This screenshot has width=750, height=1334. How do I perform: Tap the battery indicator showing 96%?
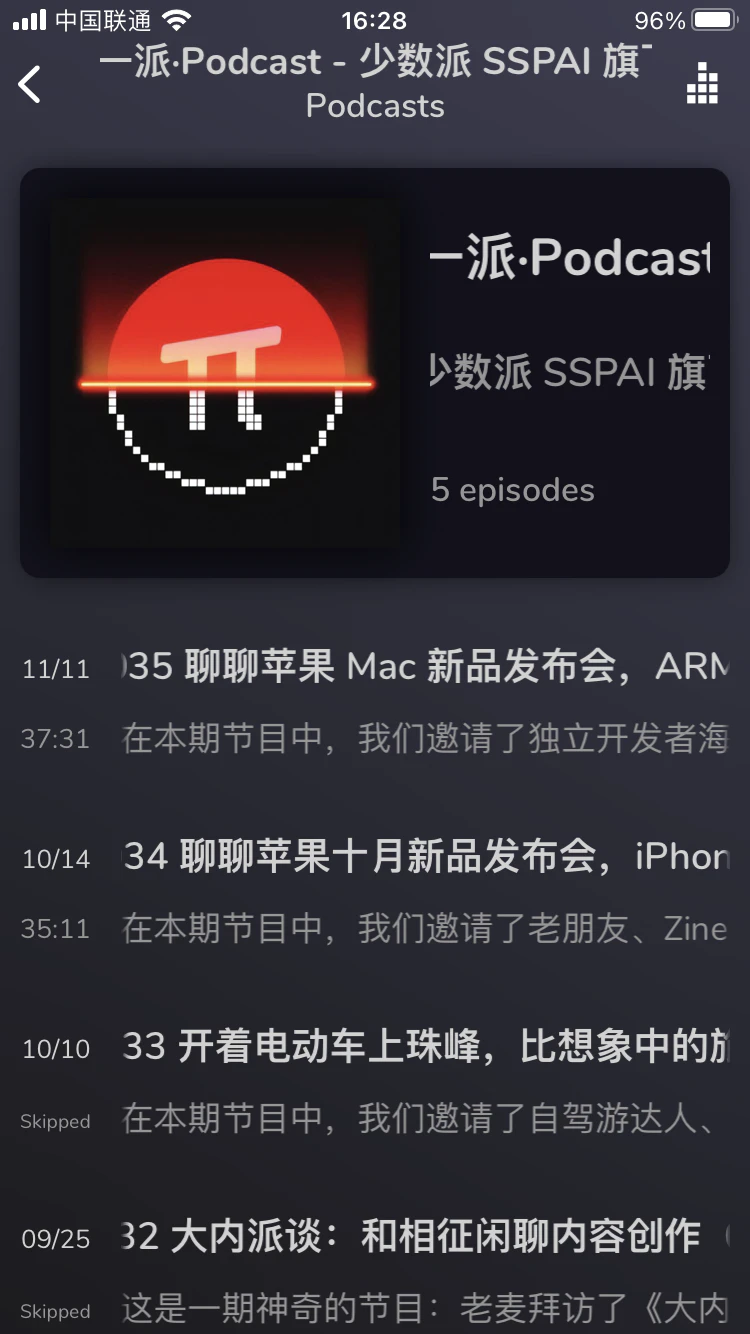coord(702,18)
